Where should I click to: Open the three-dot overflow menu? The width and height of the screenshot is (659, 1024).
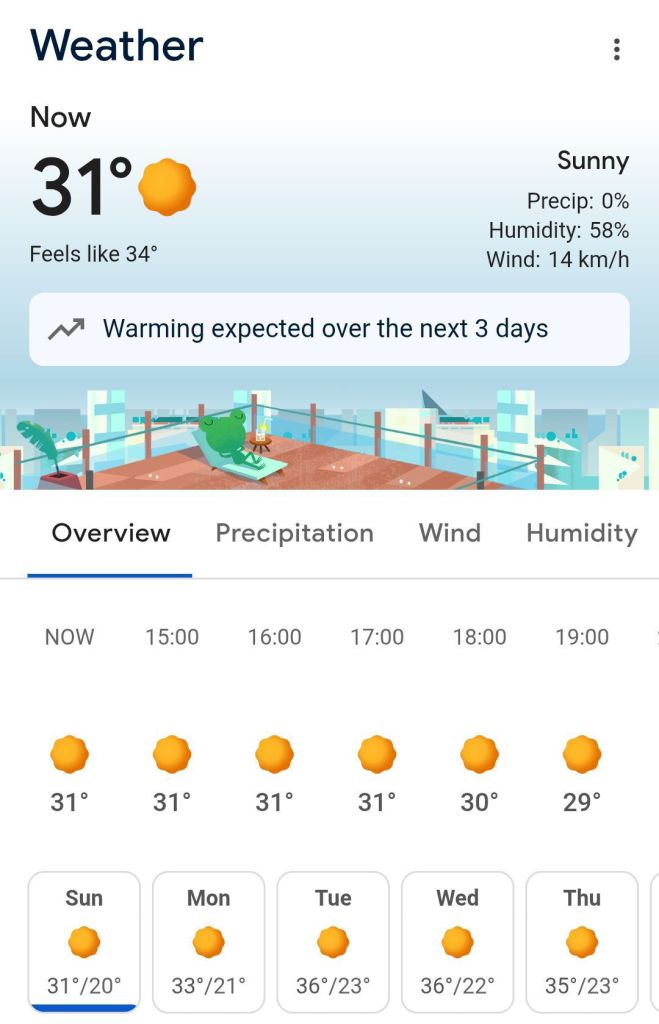tap(617, 49)
